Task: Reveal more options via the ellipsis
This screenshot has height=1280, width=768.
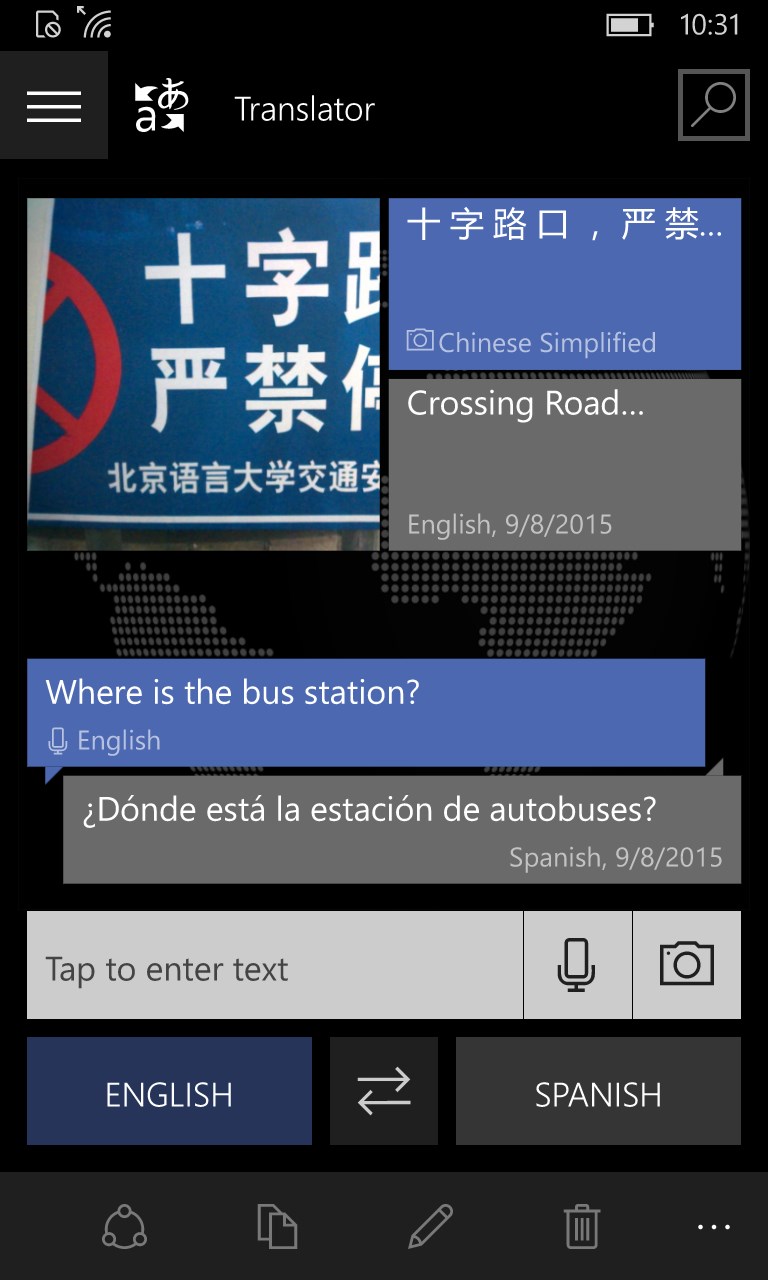Action: pos(713,1226)
